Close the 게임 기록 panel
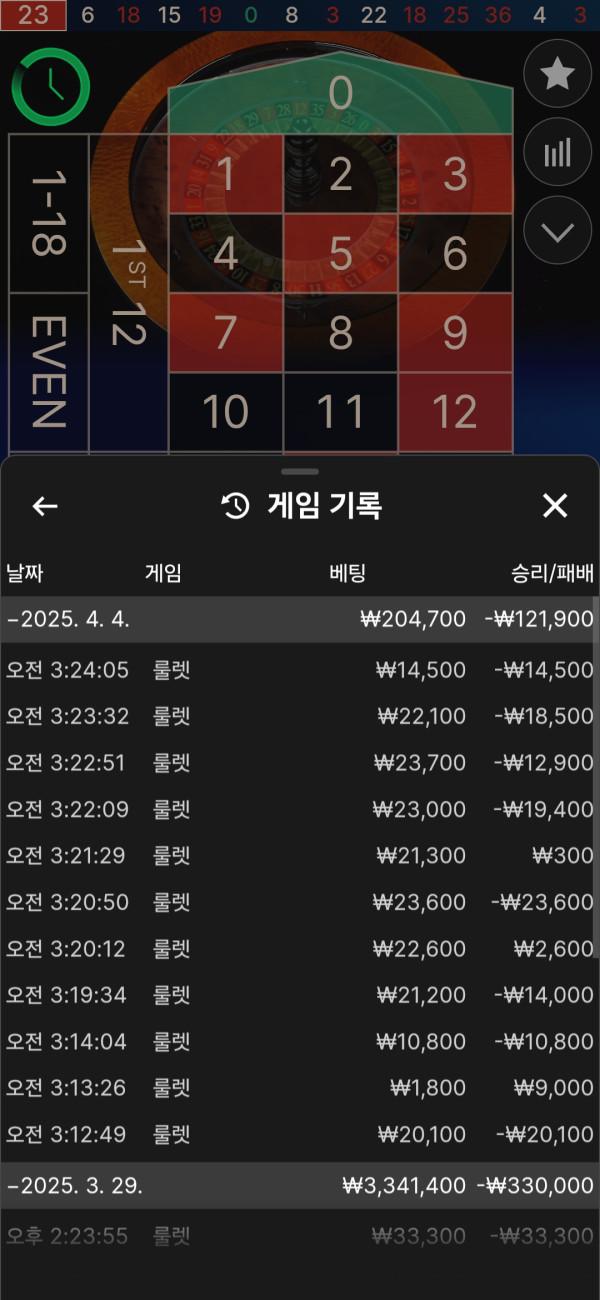Image resolution: width=600 pixels, height=1300 pixels. click(x=554, y=506)
